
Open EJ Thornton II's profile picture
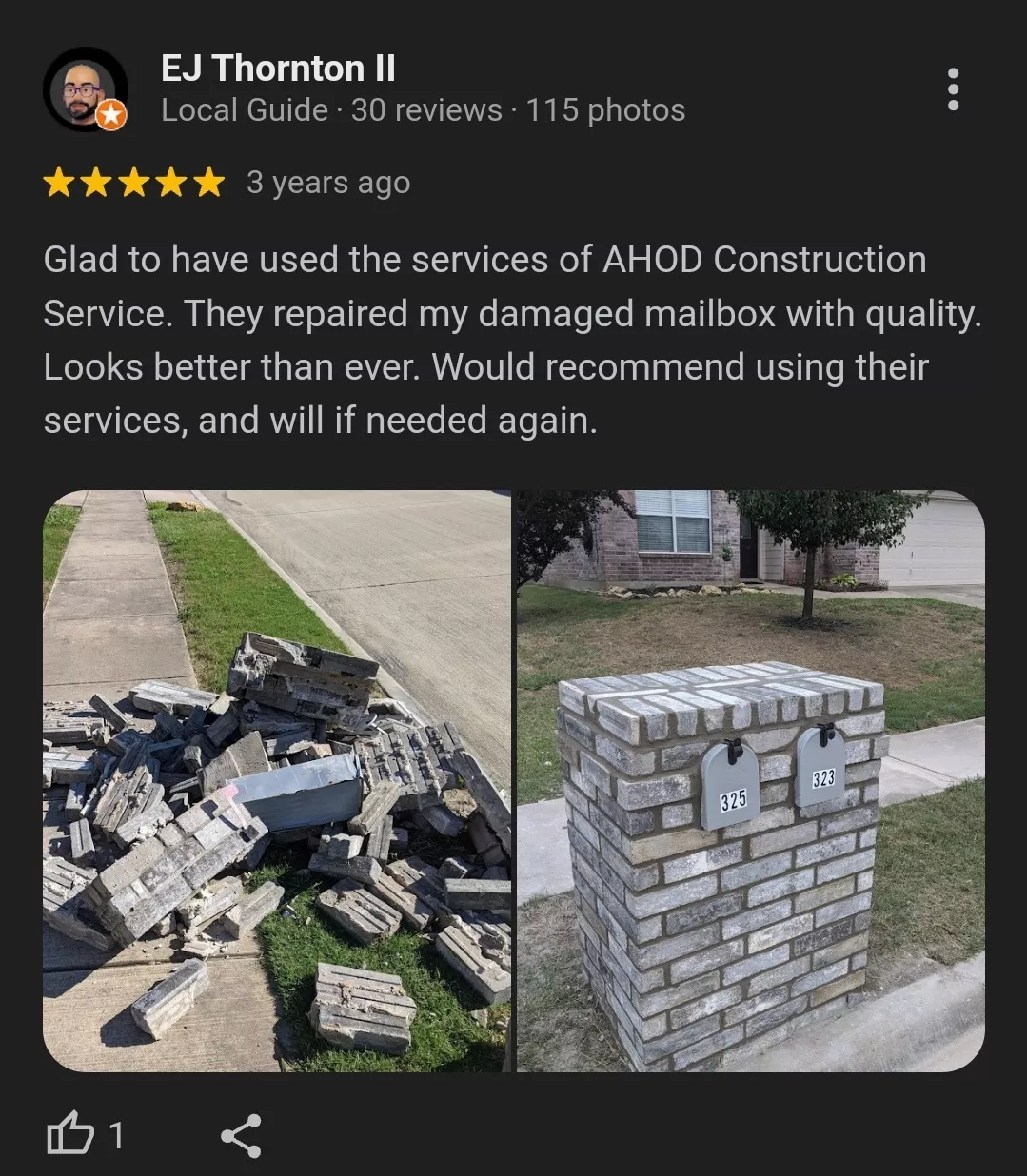click(85, 89)
